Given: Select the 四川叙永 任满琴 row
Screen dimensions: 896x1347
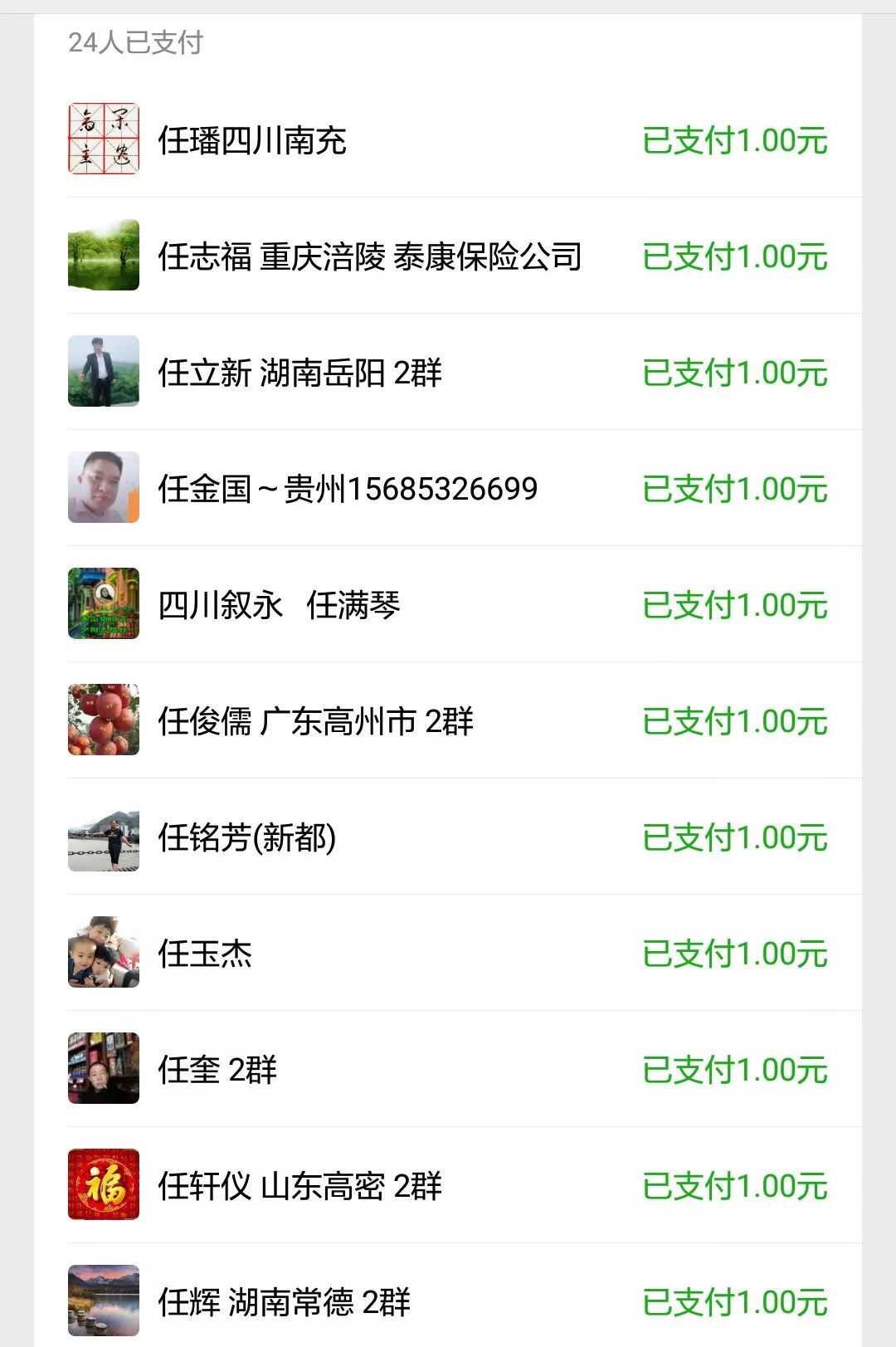Looking at the screenshot, I should (448, 604).
